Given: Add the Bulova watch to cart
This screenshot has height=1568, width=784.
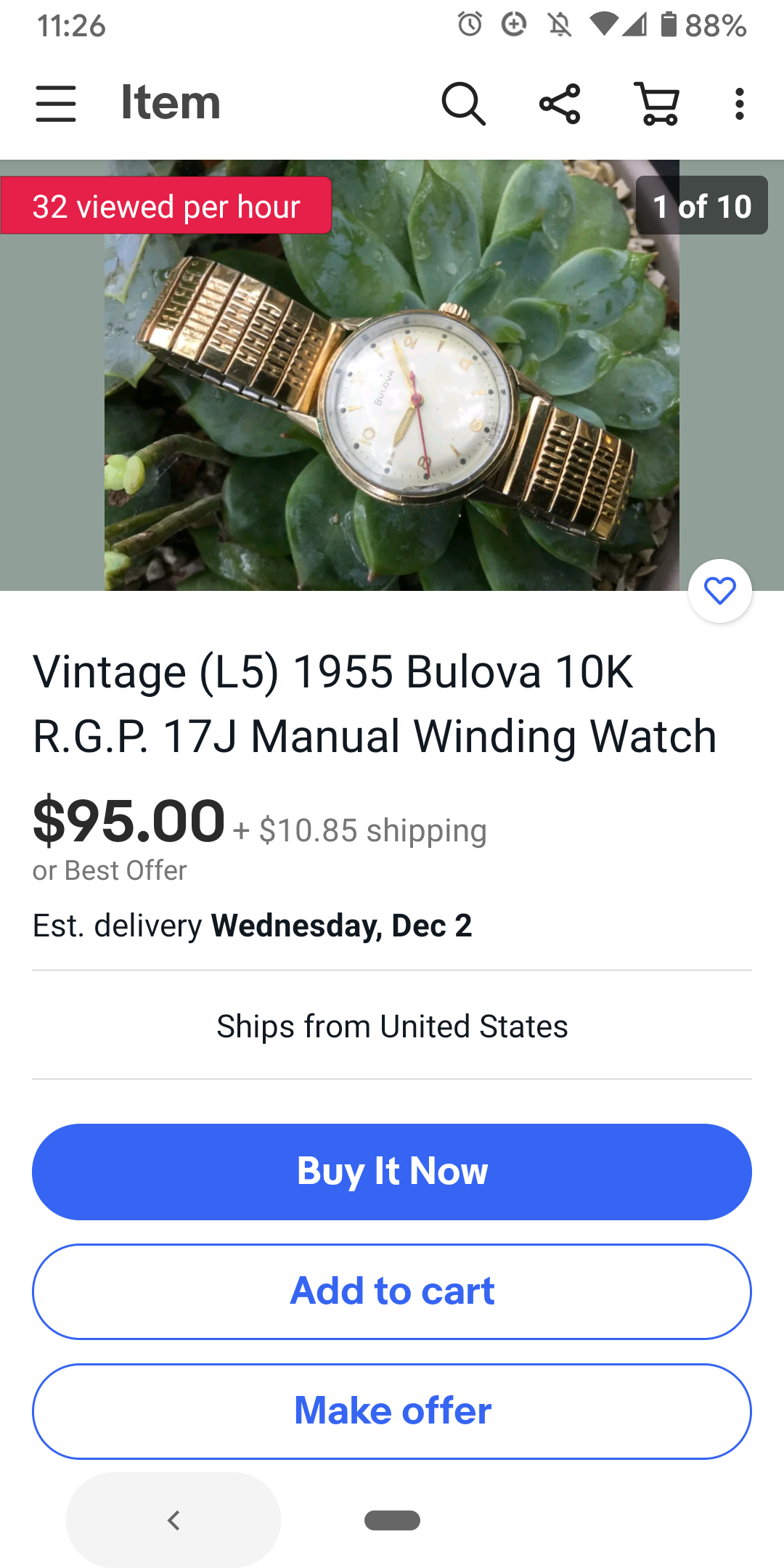Looking at the screenshot, I should 392,1291.
